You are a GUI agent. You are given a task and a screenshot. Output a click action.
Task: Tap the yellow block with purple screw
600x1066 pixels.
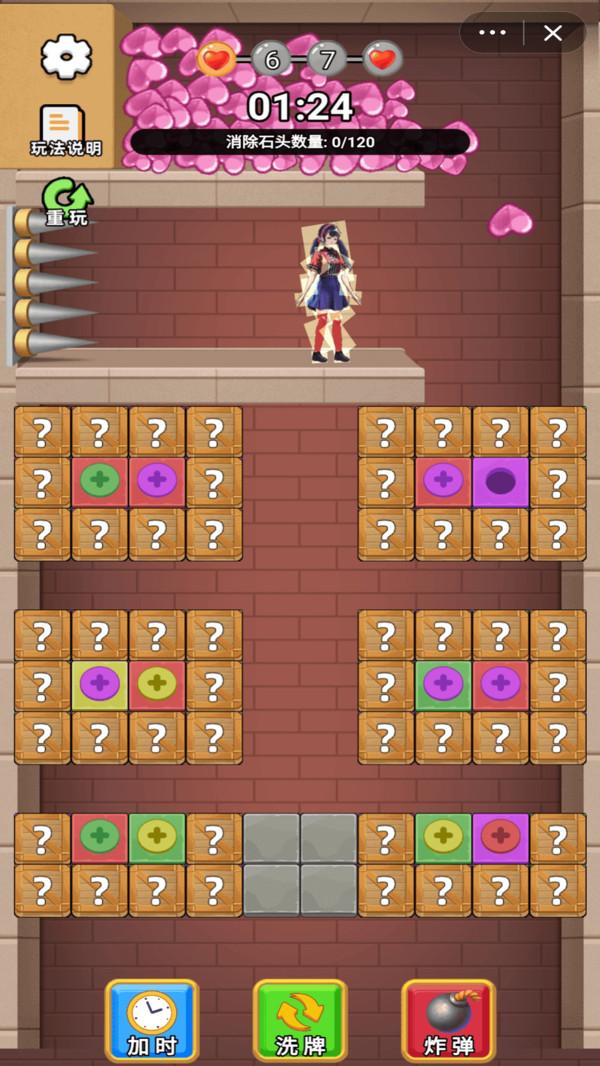pyautogui.click(x=100, y=686)
